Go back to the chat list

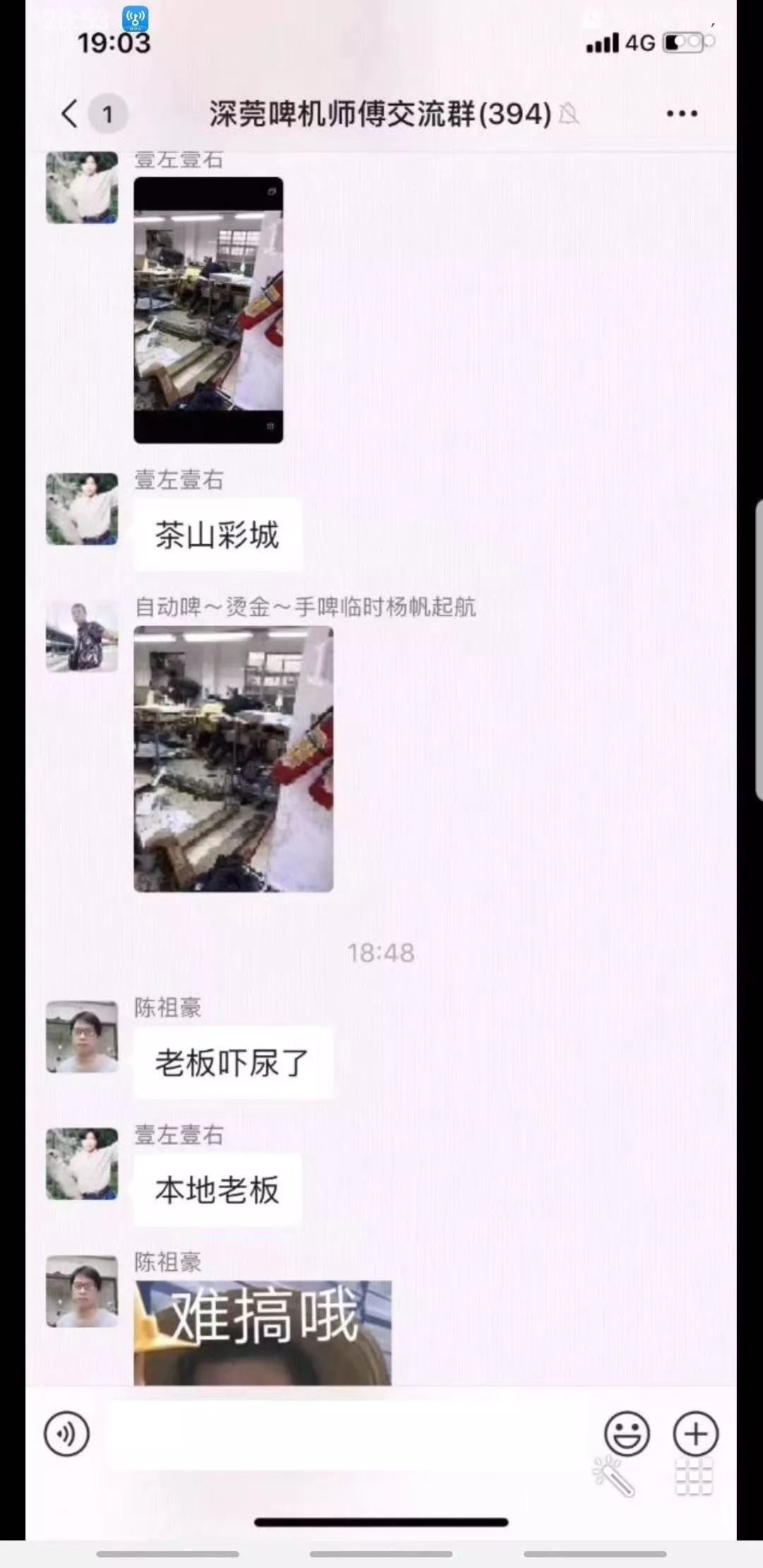click(70, 114)
